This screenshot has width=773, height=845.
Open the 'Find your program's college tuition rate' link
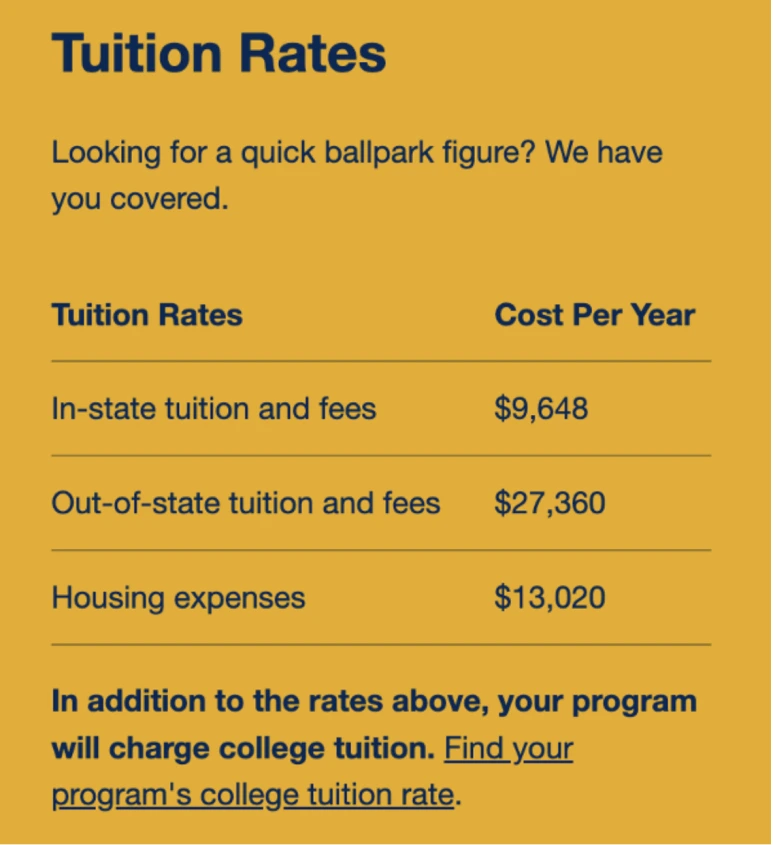pos(253,794)
